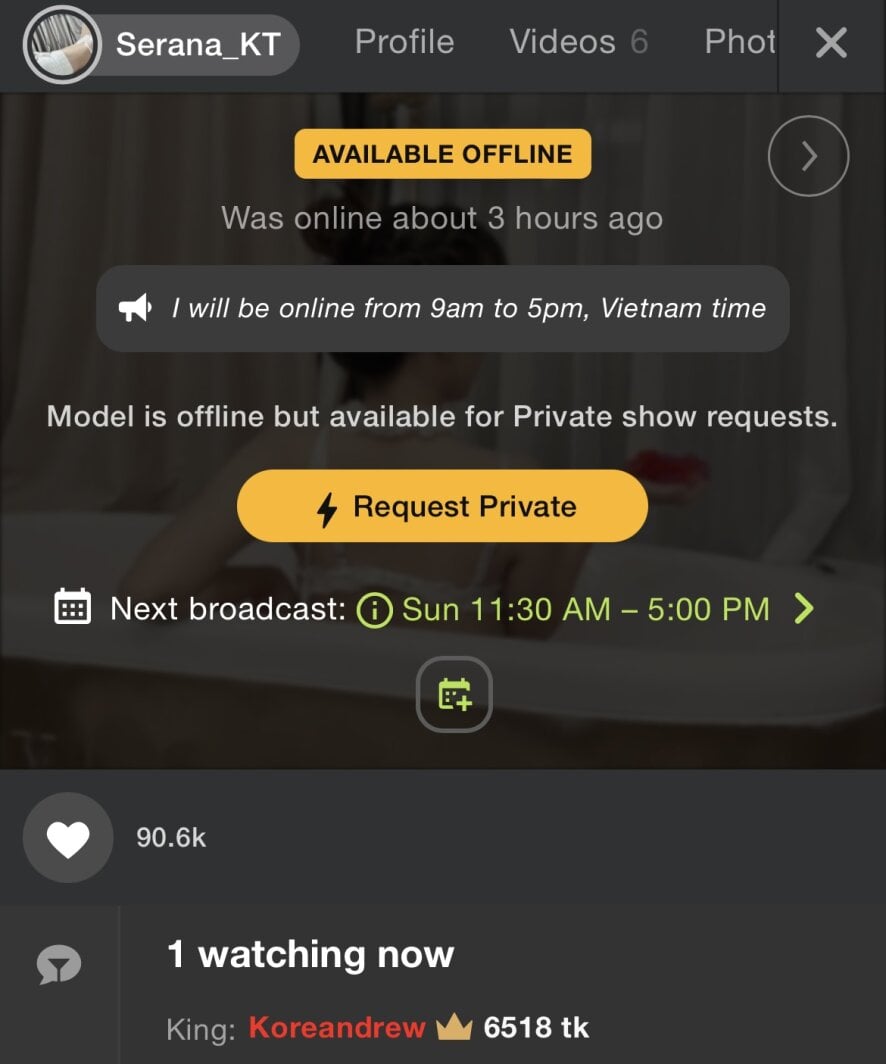Open the next broadcast schedule

pos(586,608)
